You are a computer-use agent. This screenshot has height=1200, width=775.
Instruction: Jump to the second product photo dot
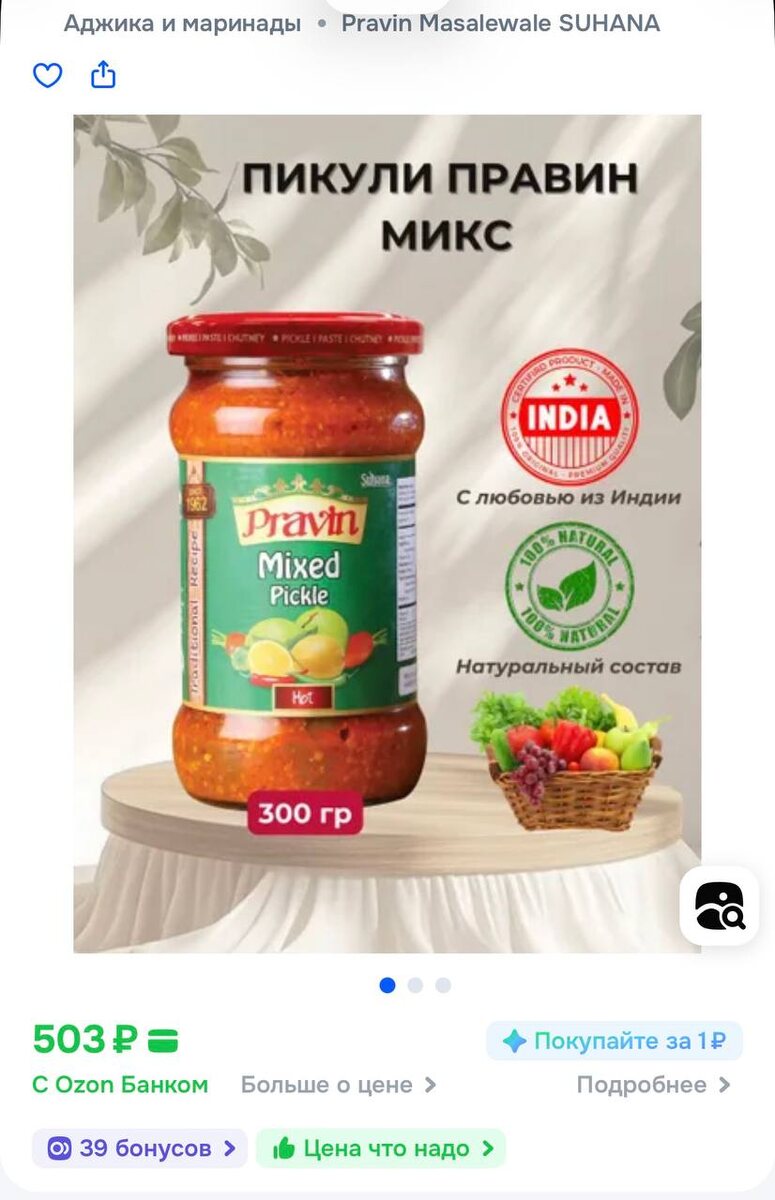[x=415, y=985]
